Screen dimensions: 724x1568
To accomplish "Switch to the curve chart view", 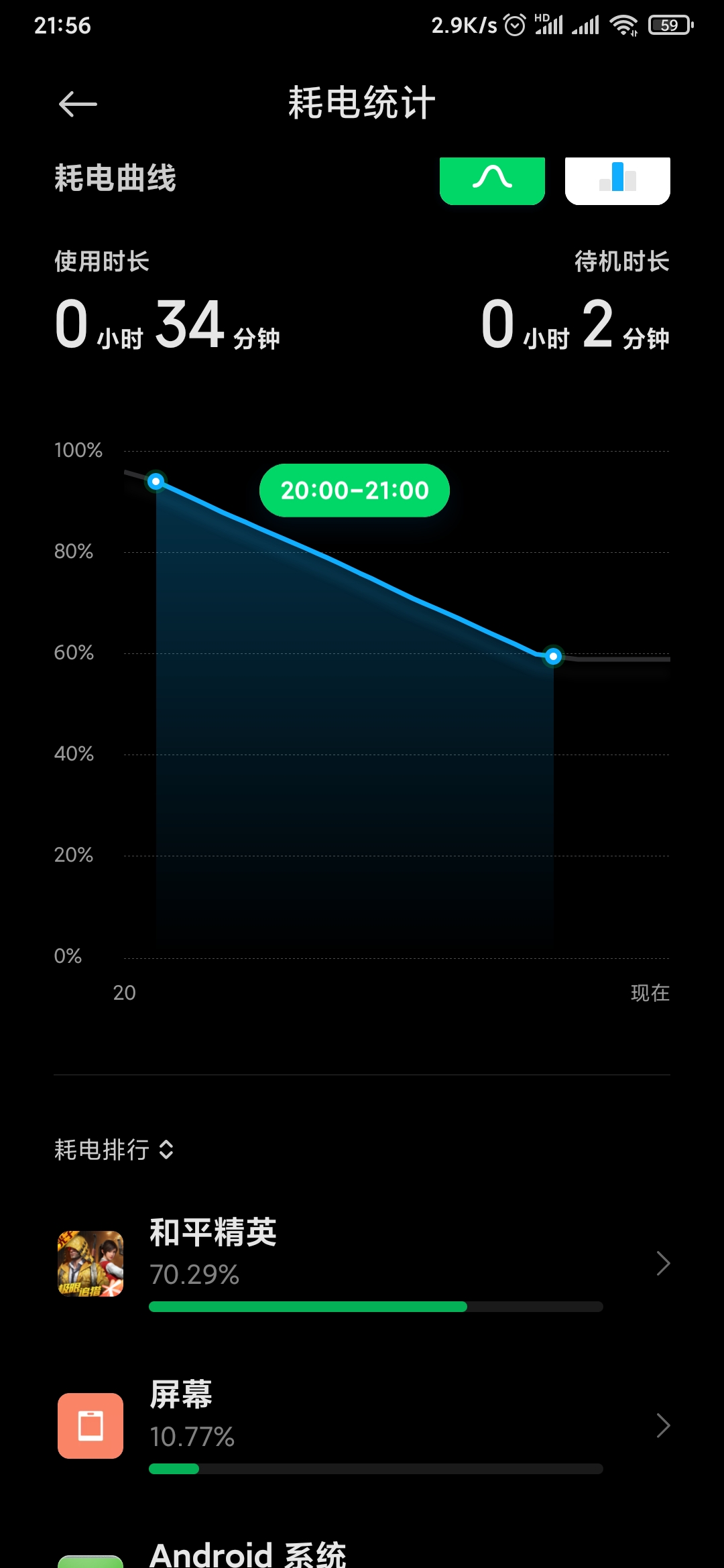I will 492,180.
